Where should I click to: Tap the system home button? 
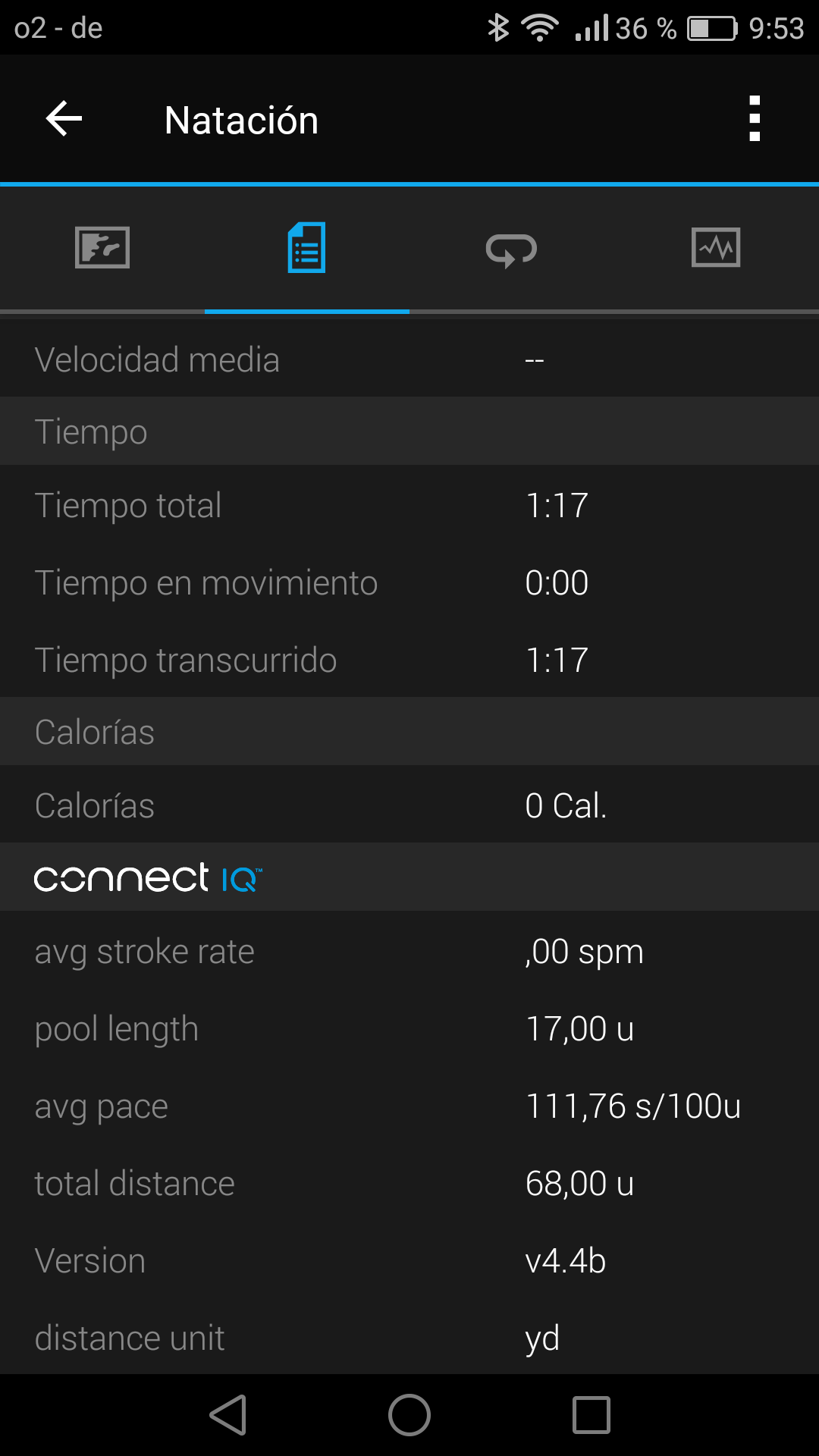[x=409, y=1415]
